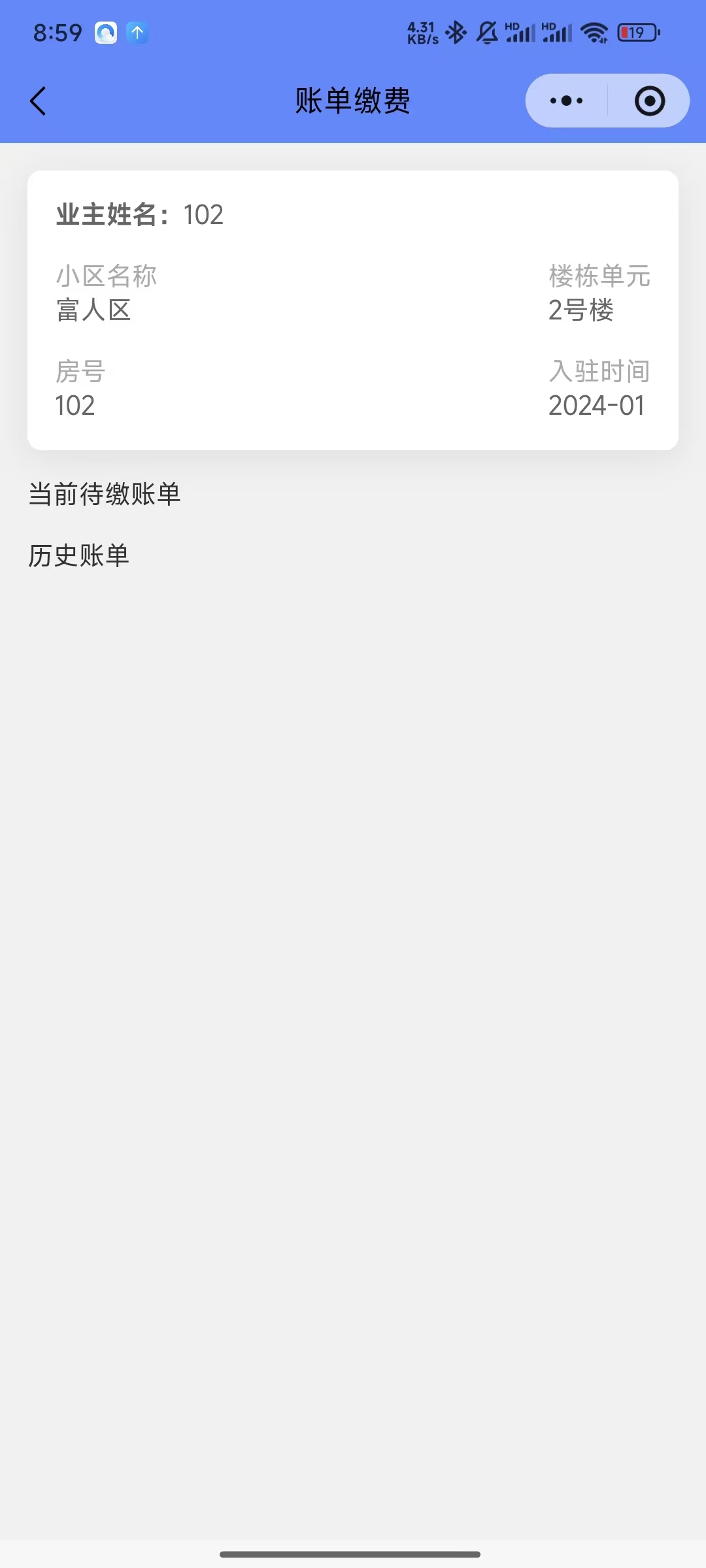Go back from the 账单缴费 page
This screenshot has height=1568, width=706.
tap(39, 101)
